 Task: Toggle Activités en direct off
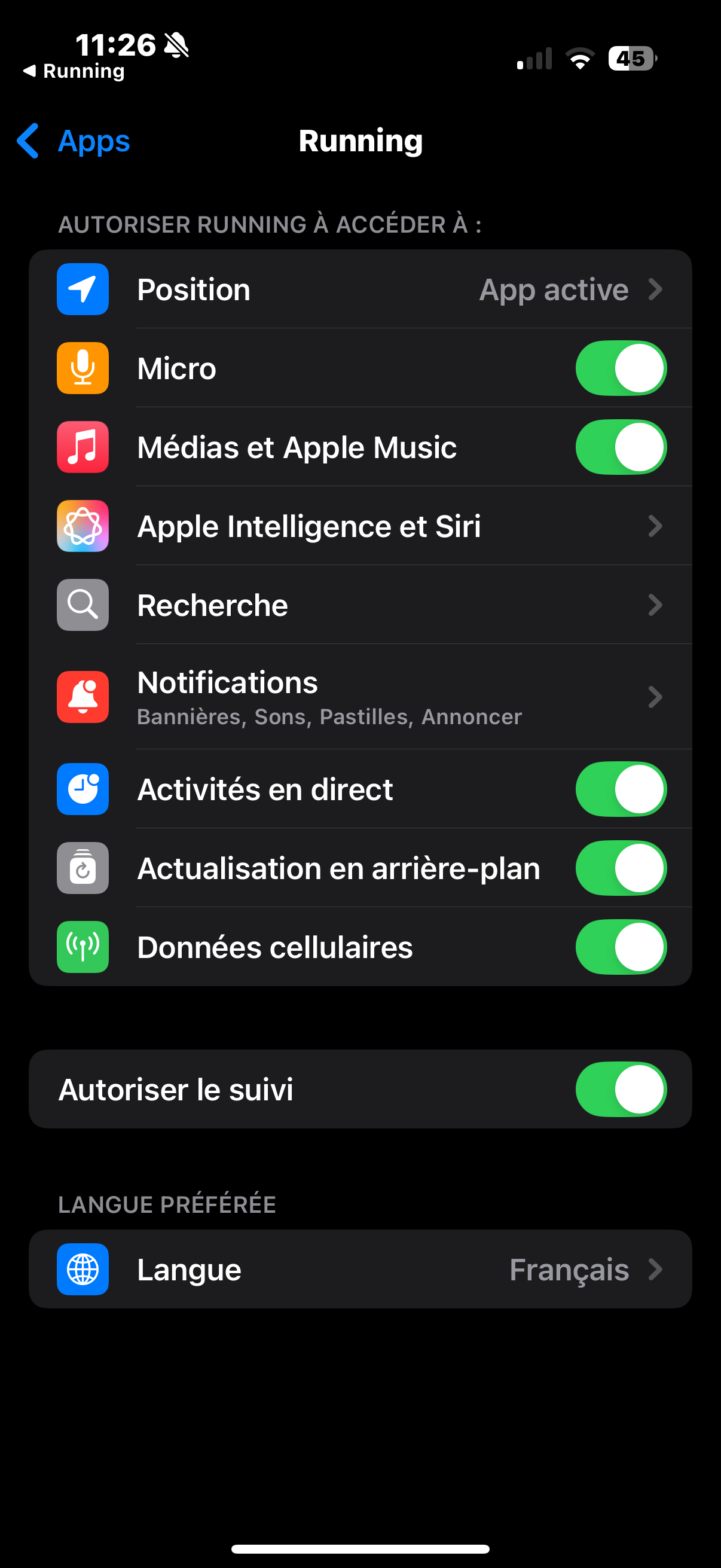[621, 789]
